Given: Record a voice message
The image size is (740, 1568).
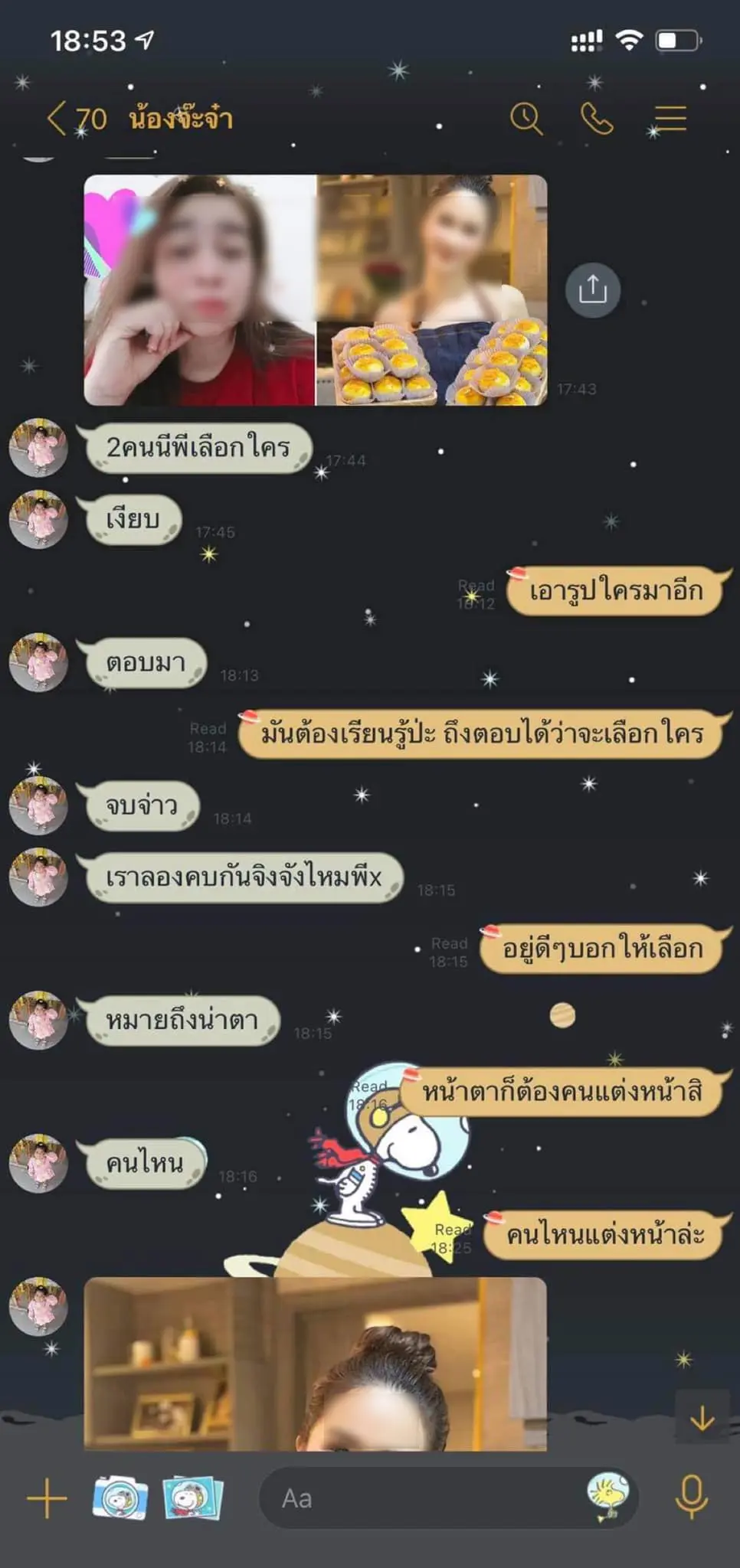Looking at the screenshot, I should point(691,1498).
